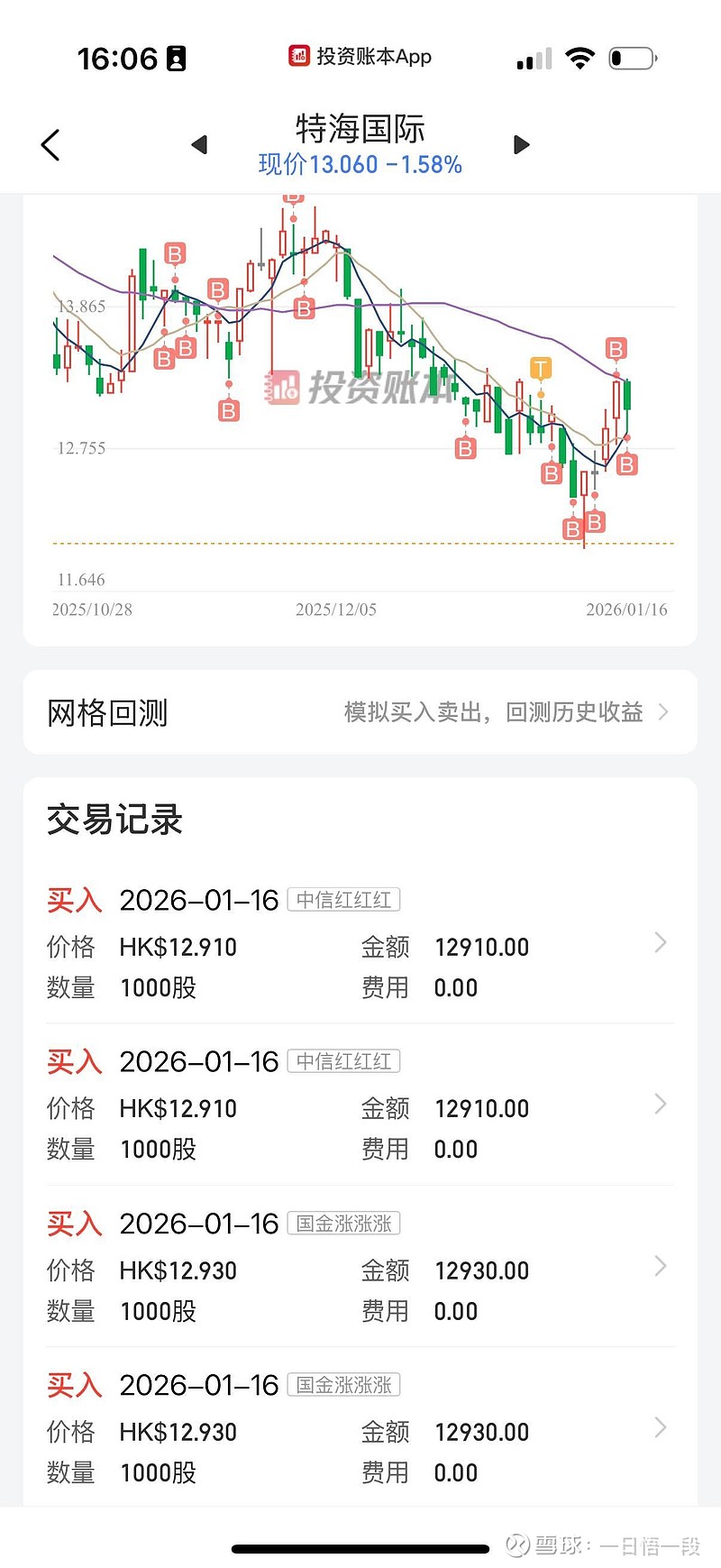
Task: Select the 中信红红红 account tag
Action: pyautogui.click(x=343, y=899)
